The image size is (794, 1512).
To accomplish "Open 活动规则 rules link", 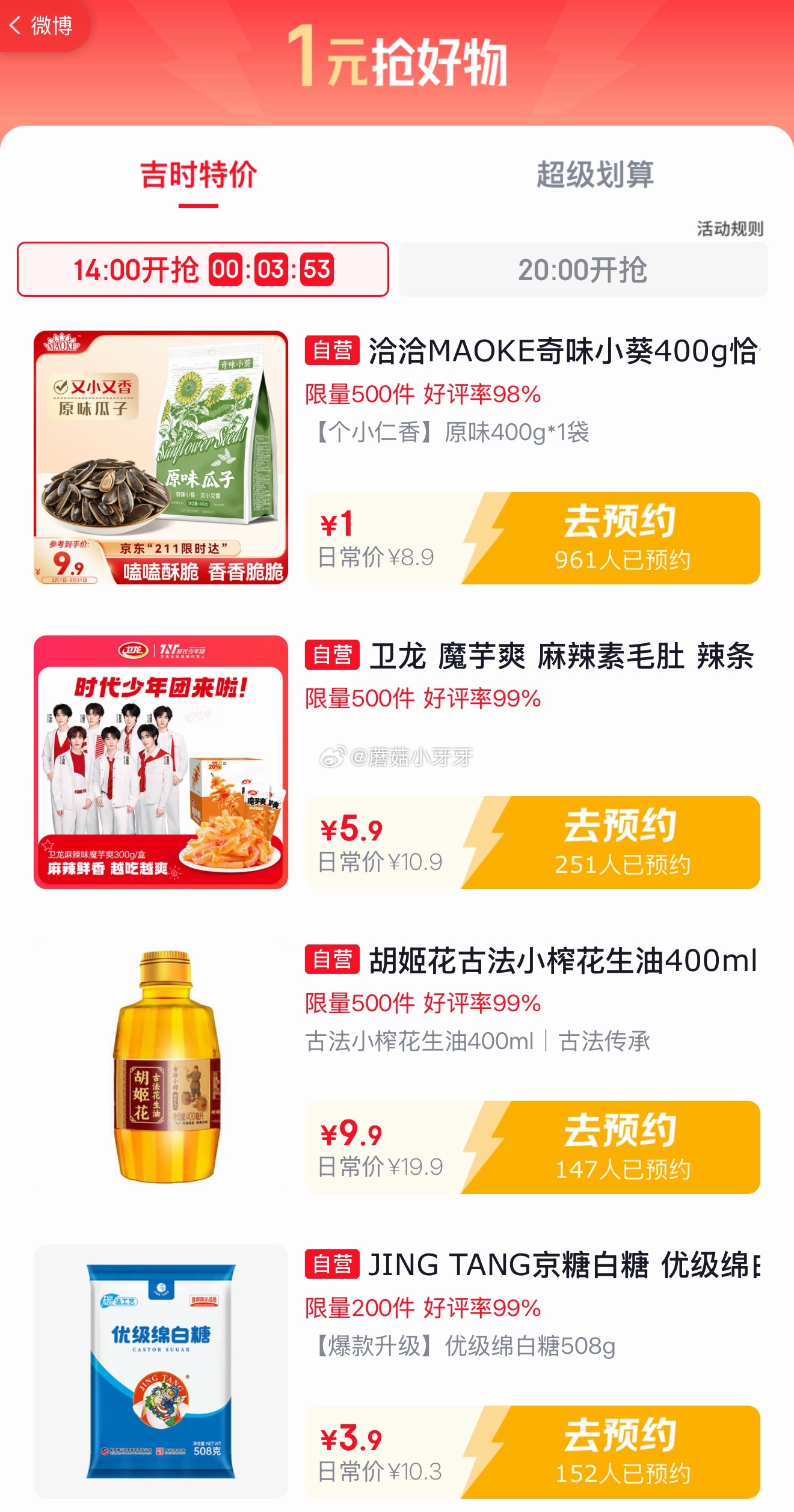I will 730,228.
